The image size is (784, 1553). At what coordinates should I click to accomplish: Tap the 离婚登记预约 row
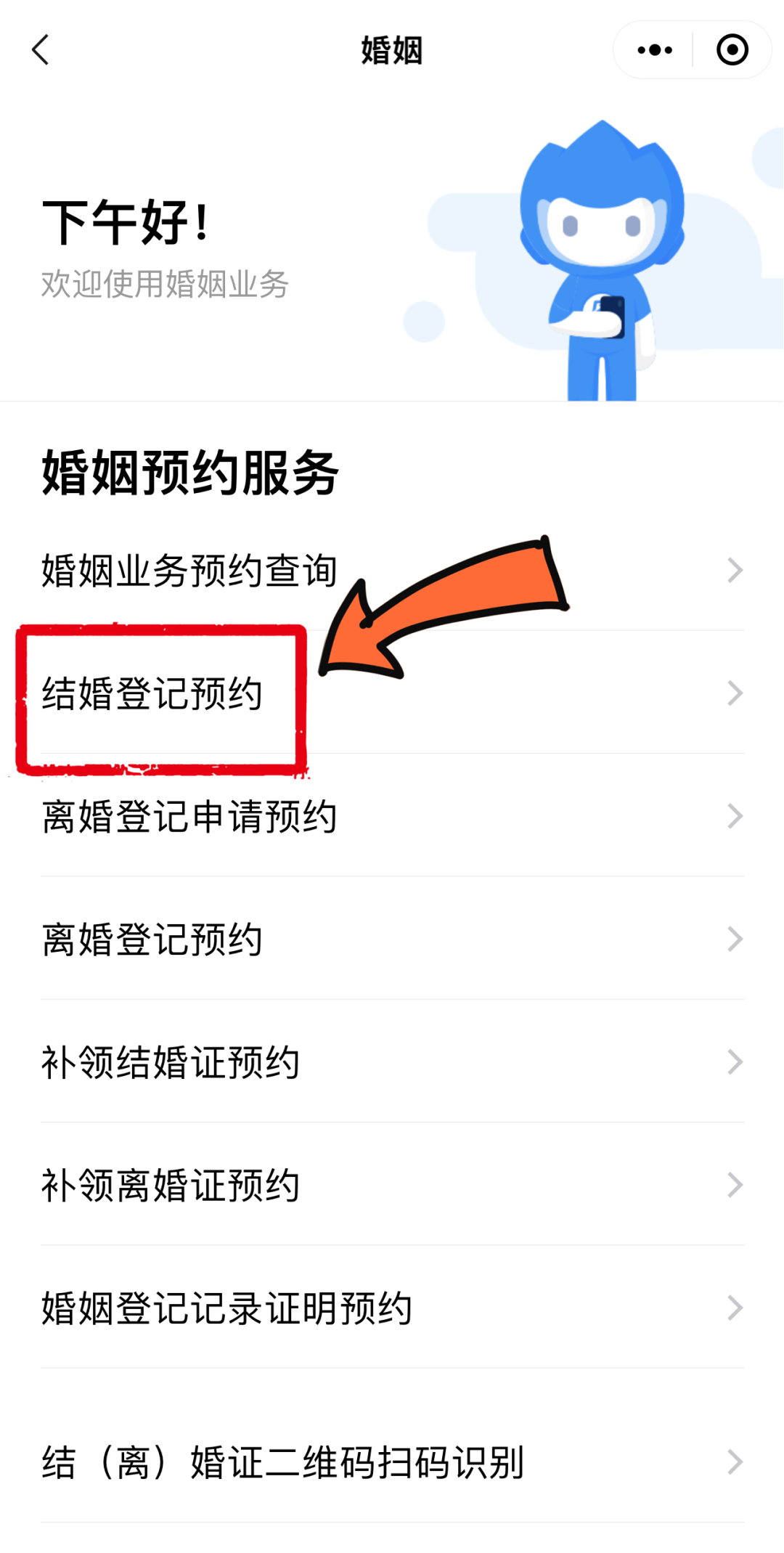[x=152, y=939]
